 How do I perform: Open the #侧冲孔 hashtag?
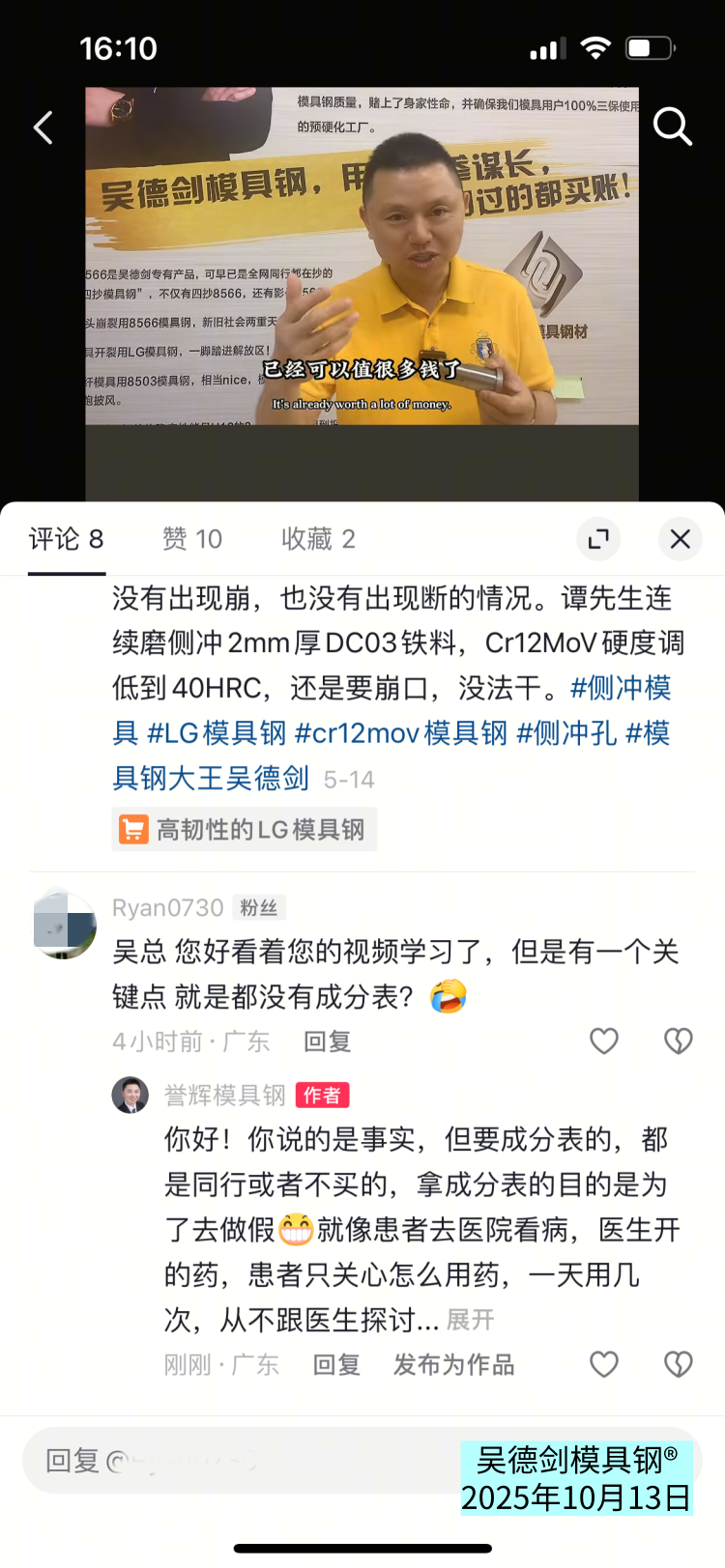(566, 733)
